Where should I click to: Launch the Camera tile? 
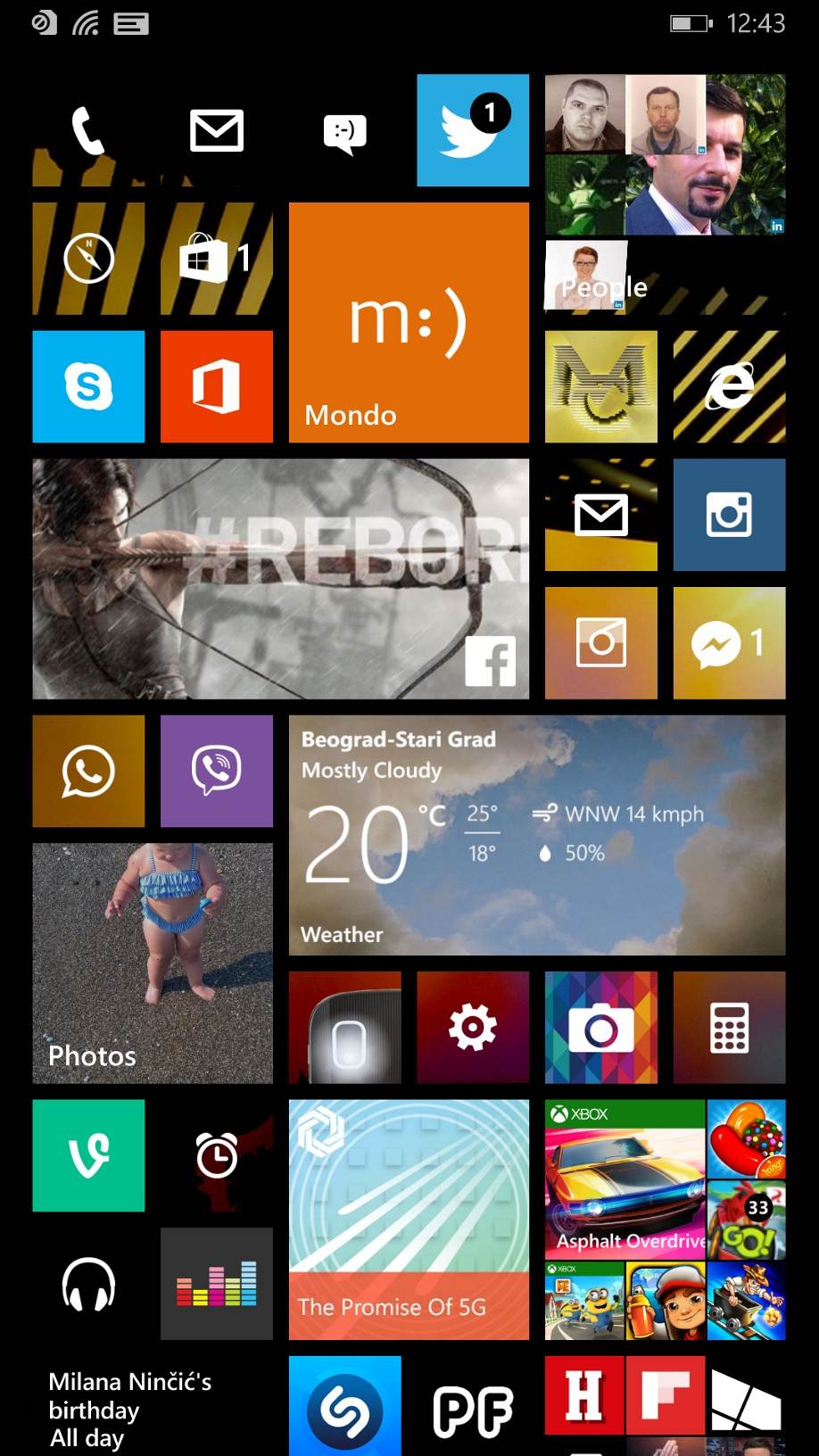click(x=600, y=1027)
